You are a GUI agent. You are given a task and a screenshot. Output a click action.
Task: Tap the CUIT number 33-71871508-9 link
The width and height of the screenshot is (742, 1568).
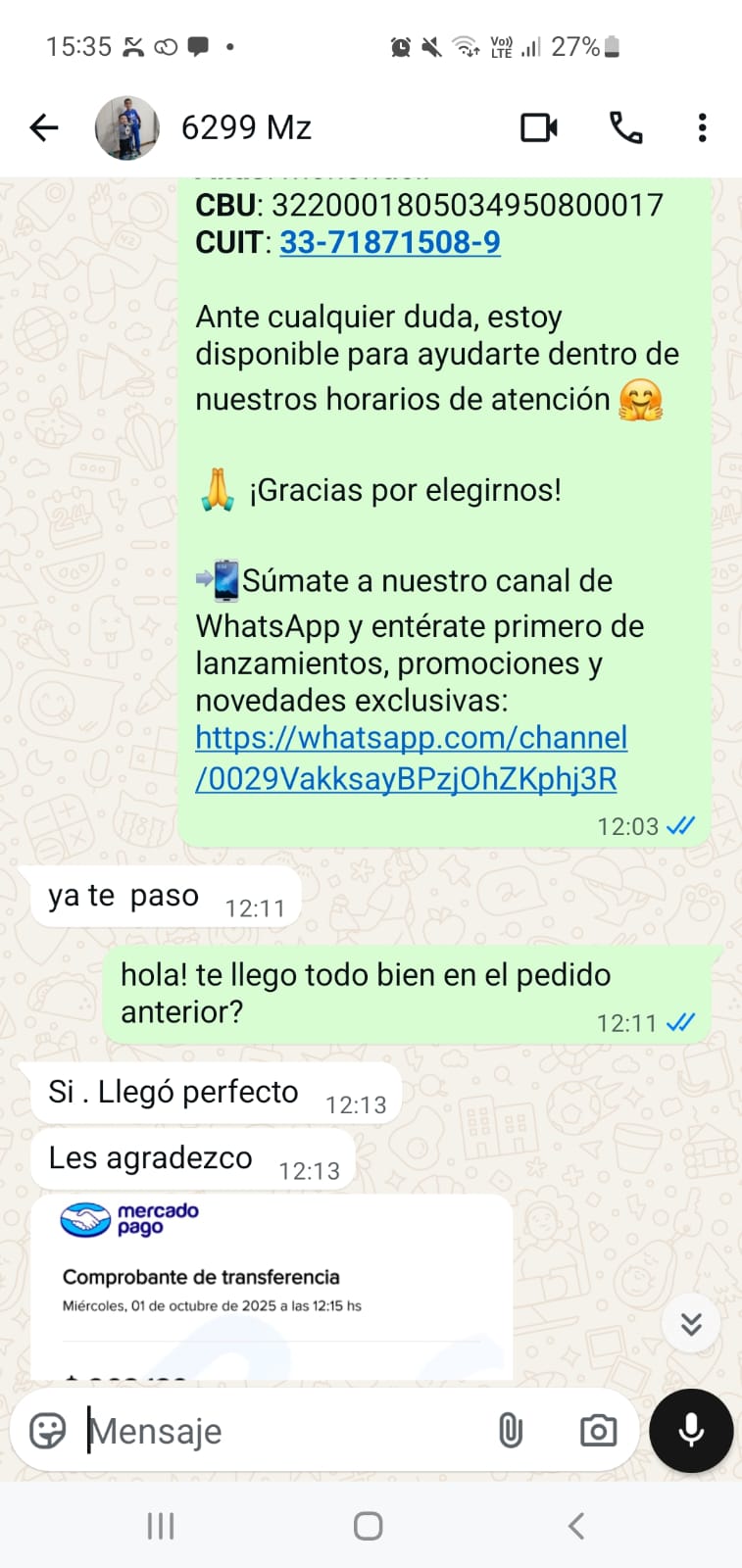[390, 242]
